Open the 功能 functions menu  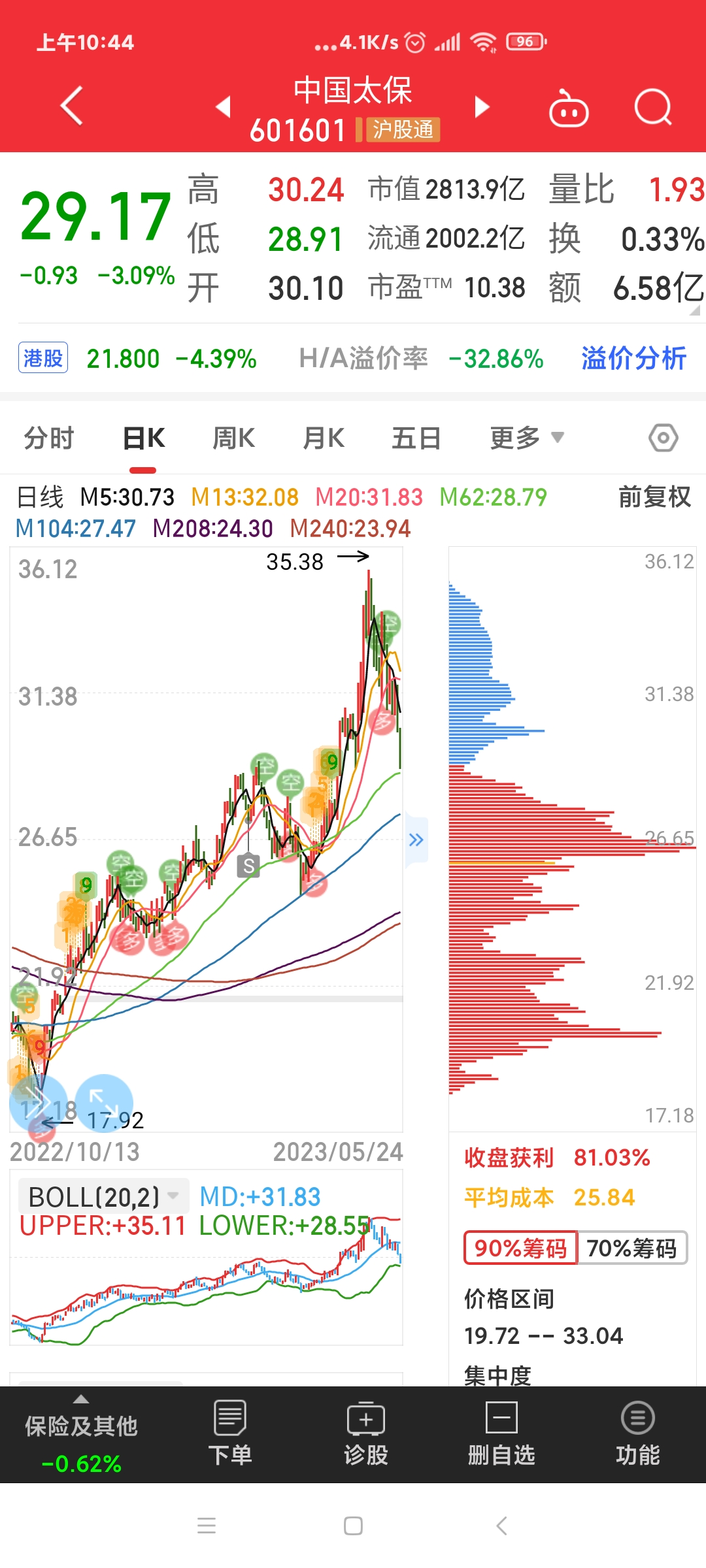(x=637, y=1434)
